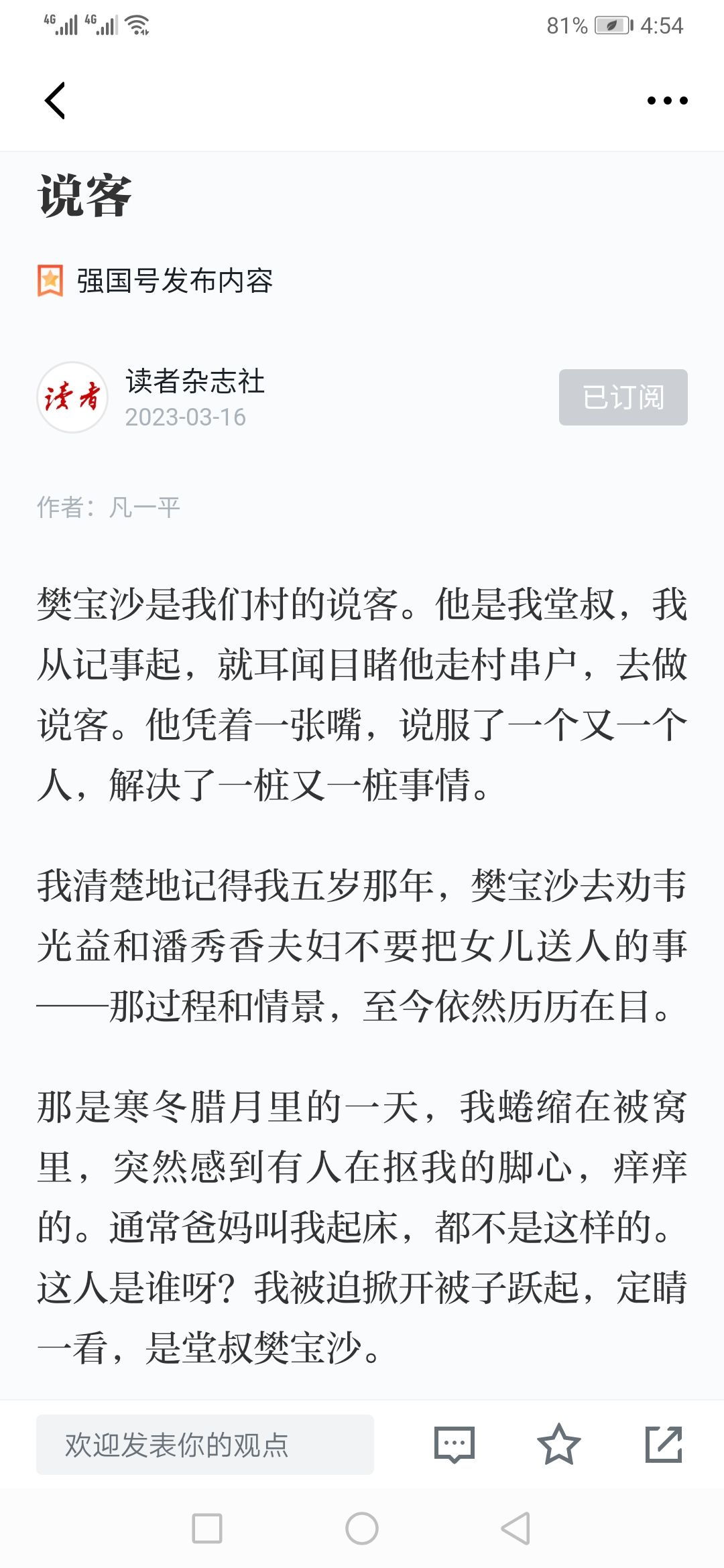Open recent apps from navigation bar
The image size is (724, 1568).
tap(207, 1528)
